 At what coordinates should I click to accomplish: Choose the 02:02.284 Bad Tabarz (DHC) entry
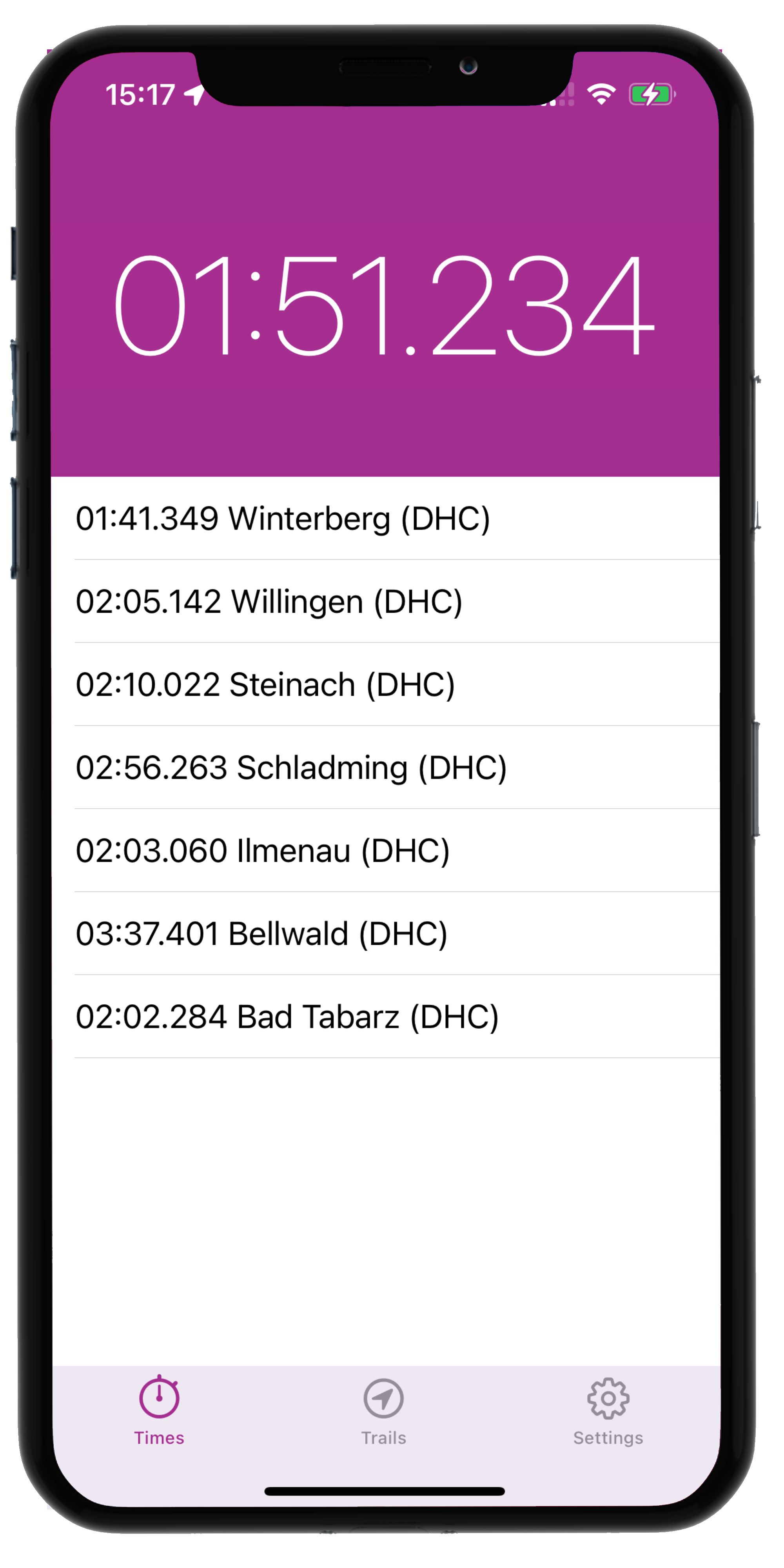(385, 1016)
